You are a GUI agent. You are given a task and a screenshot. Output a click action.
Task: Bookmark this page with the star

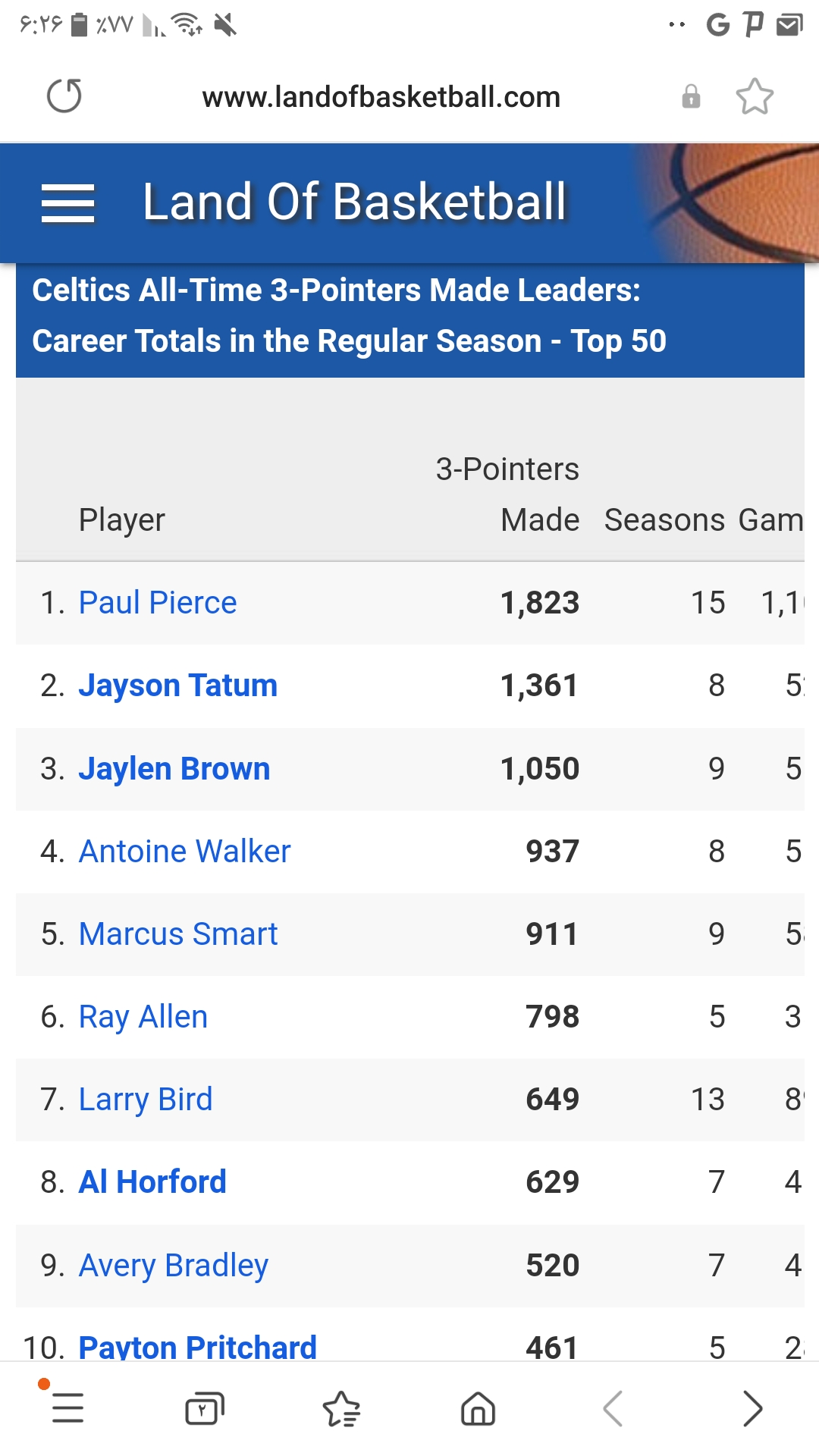click(755, 97)
